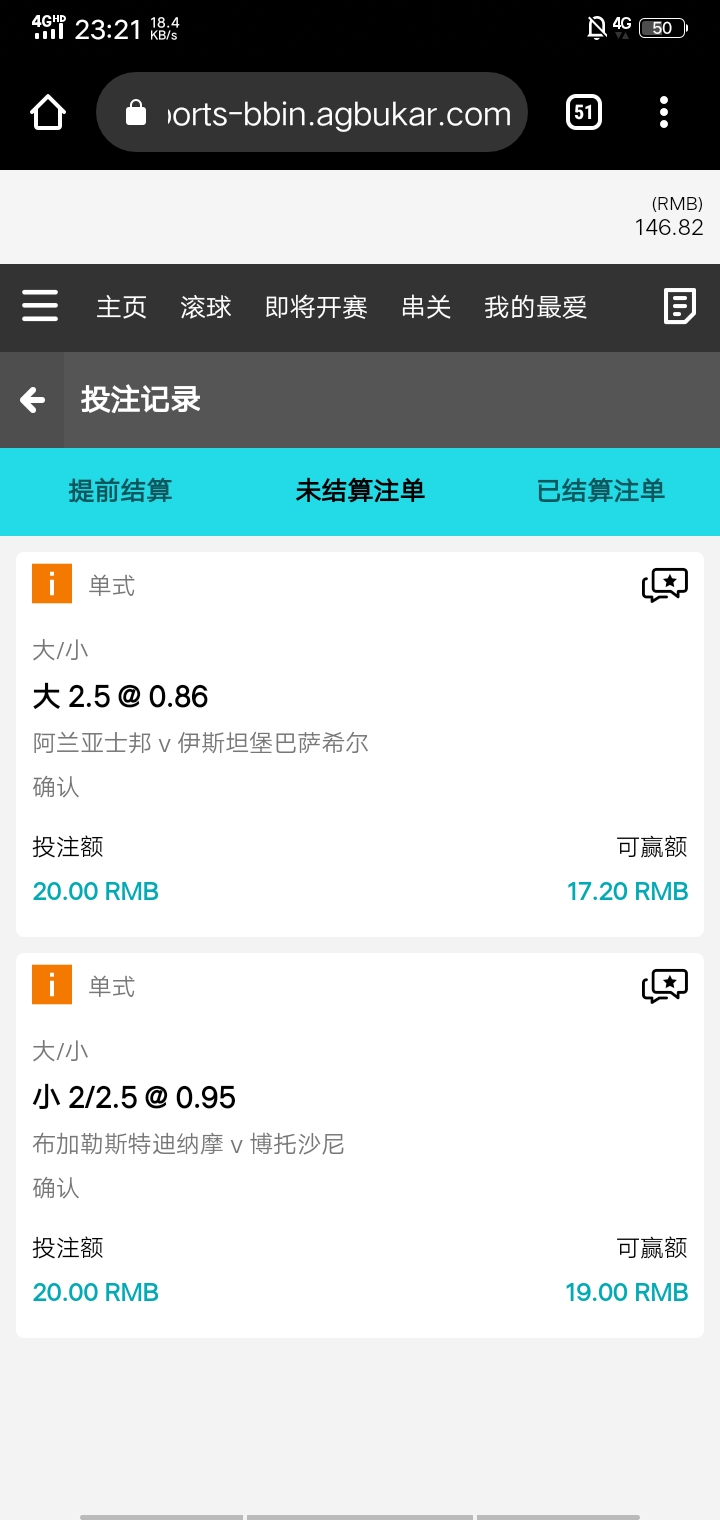Go to 主页 in the navigation

(x=122, y=307)
